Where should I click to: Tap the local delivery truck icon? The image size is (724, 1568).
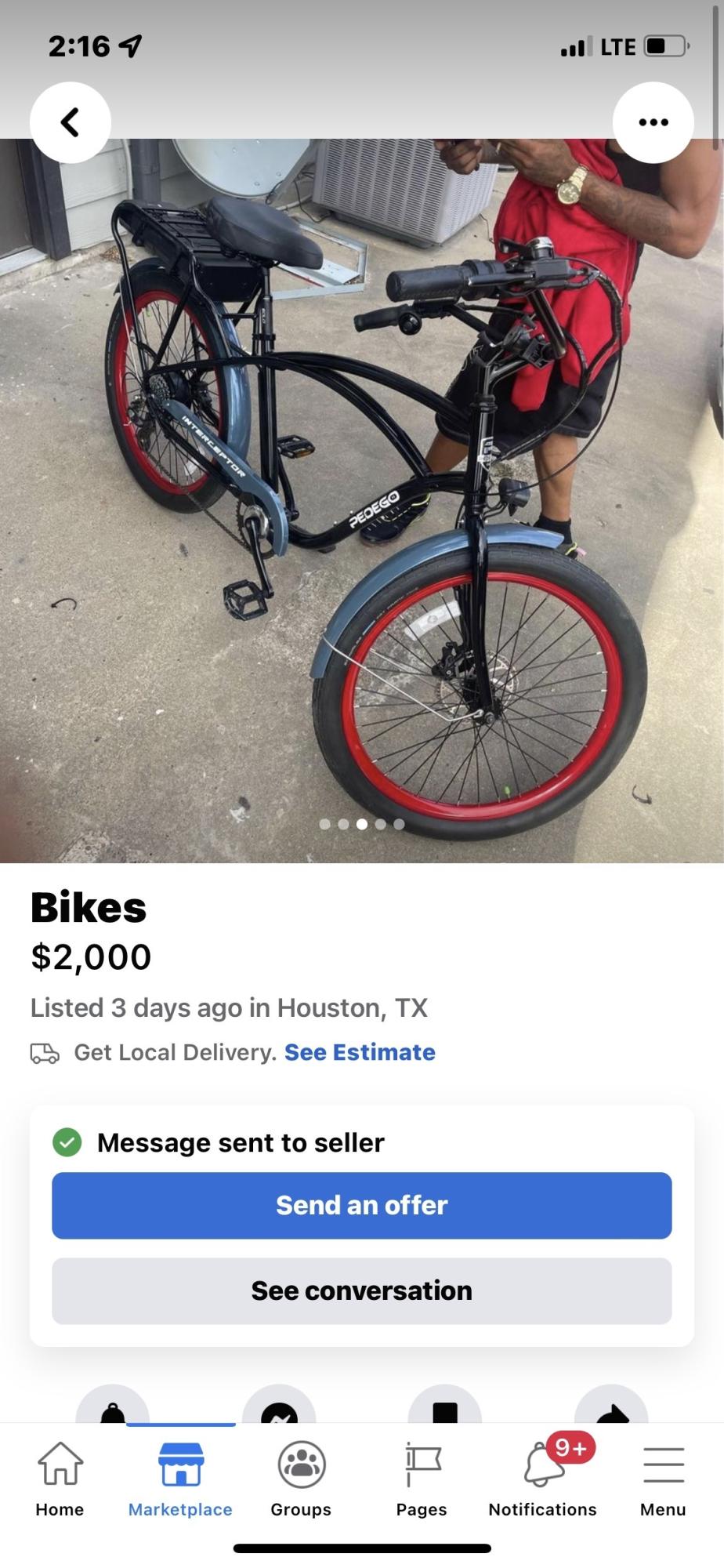(45, 1053)
